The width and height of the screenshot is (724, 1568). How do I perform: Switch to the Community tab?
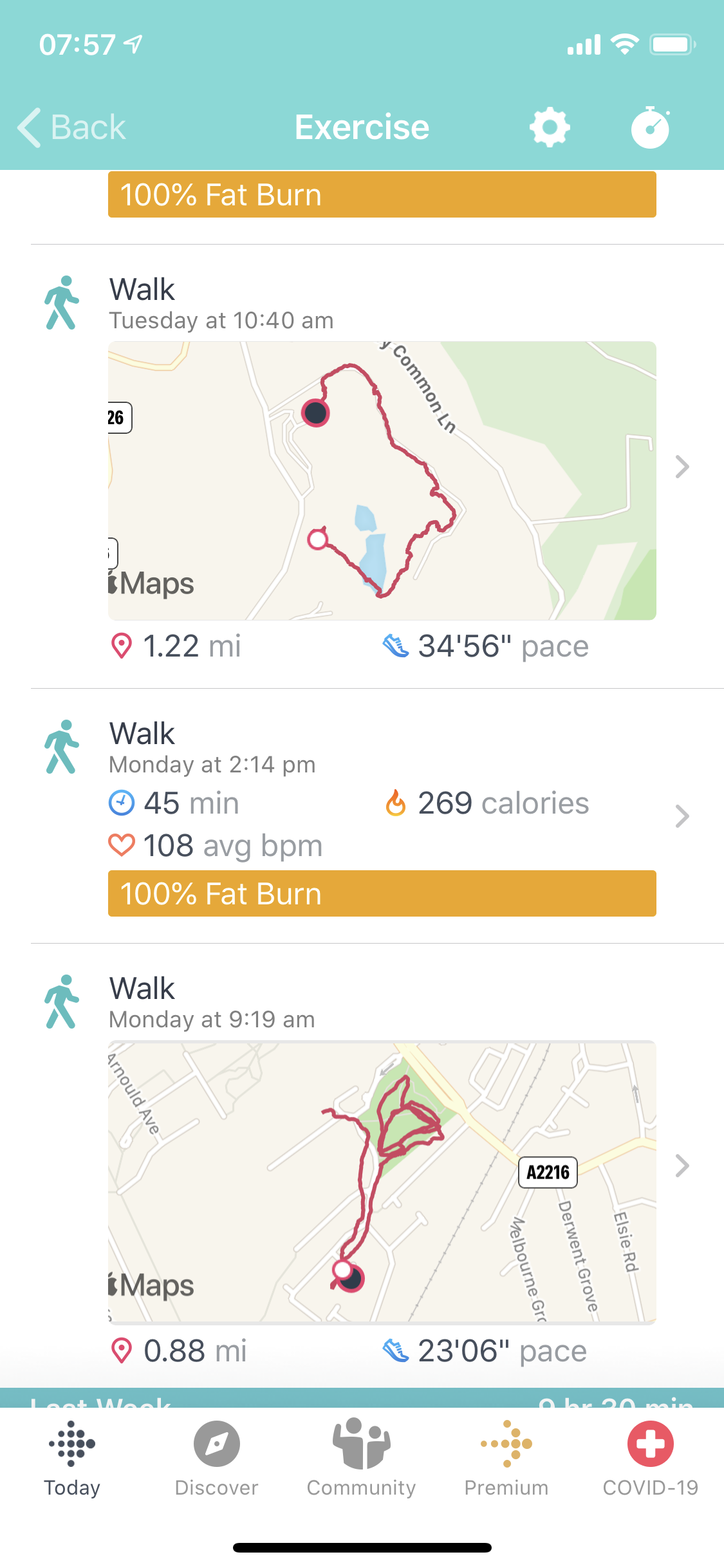tap(362, 1459)
